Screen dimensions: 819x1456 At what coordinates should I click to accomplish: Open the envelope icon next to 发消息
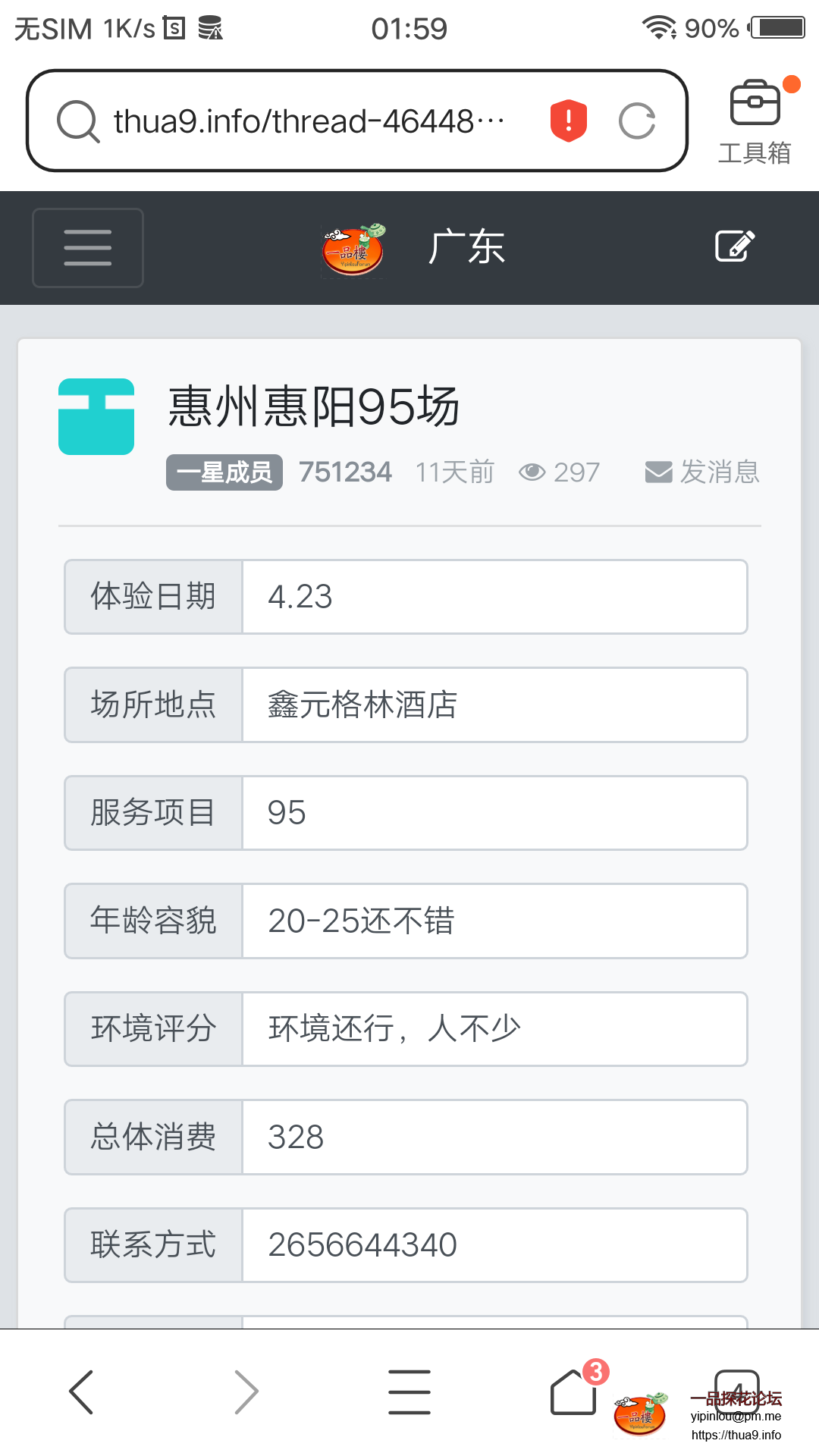pyautogui.click(x=658, y=472)
